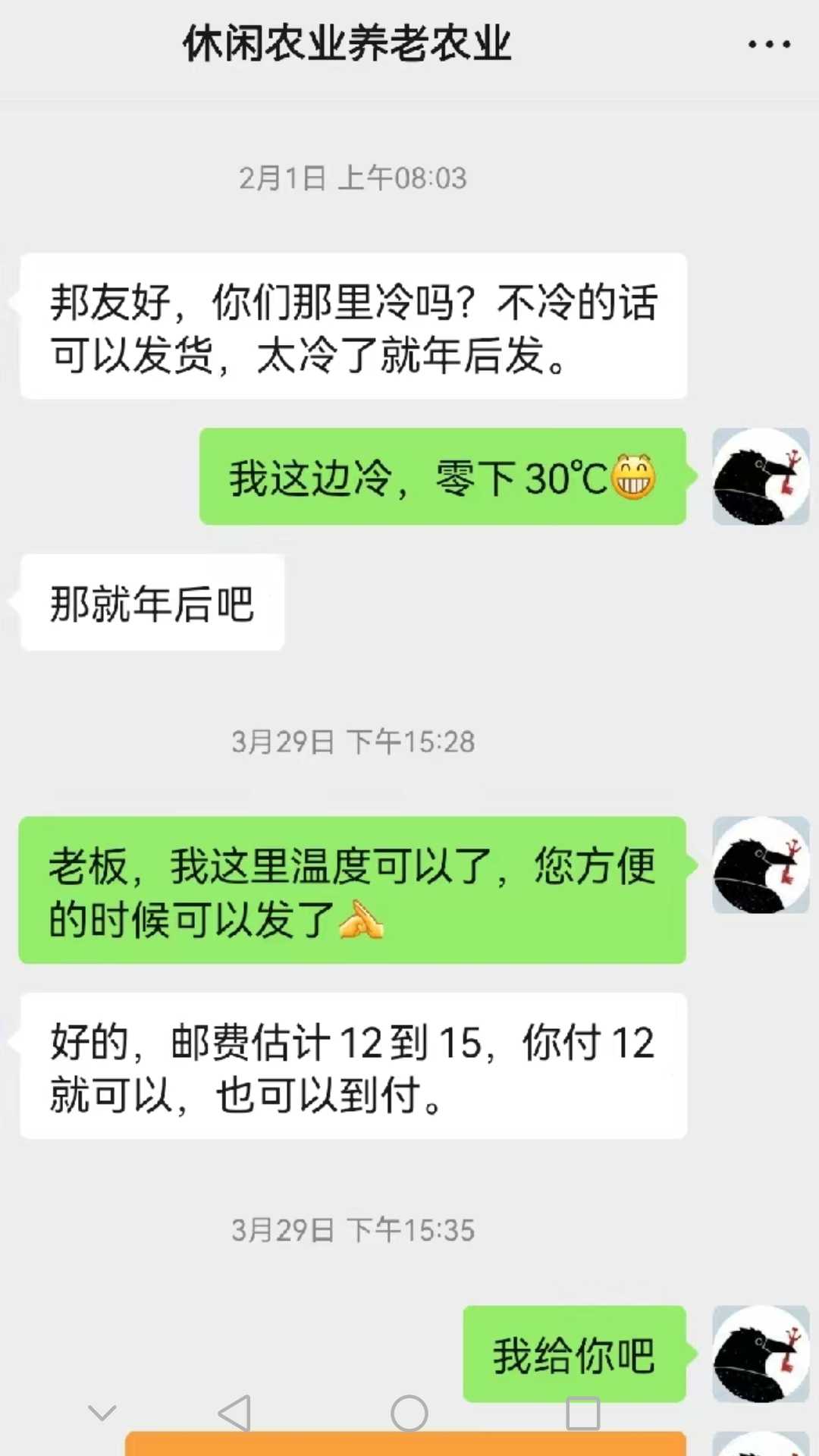Viewport: 819px width, 1456px height.
Task: Tap avatar beside the 我给你吧 message
Action: pos(761,1354)
